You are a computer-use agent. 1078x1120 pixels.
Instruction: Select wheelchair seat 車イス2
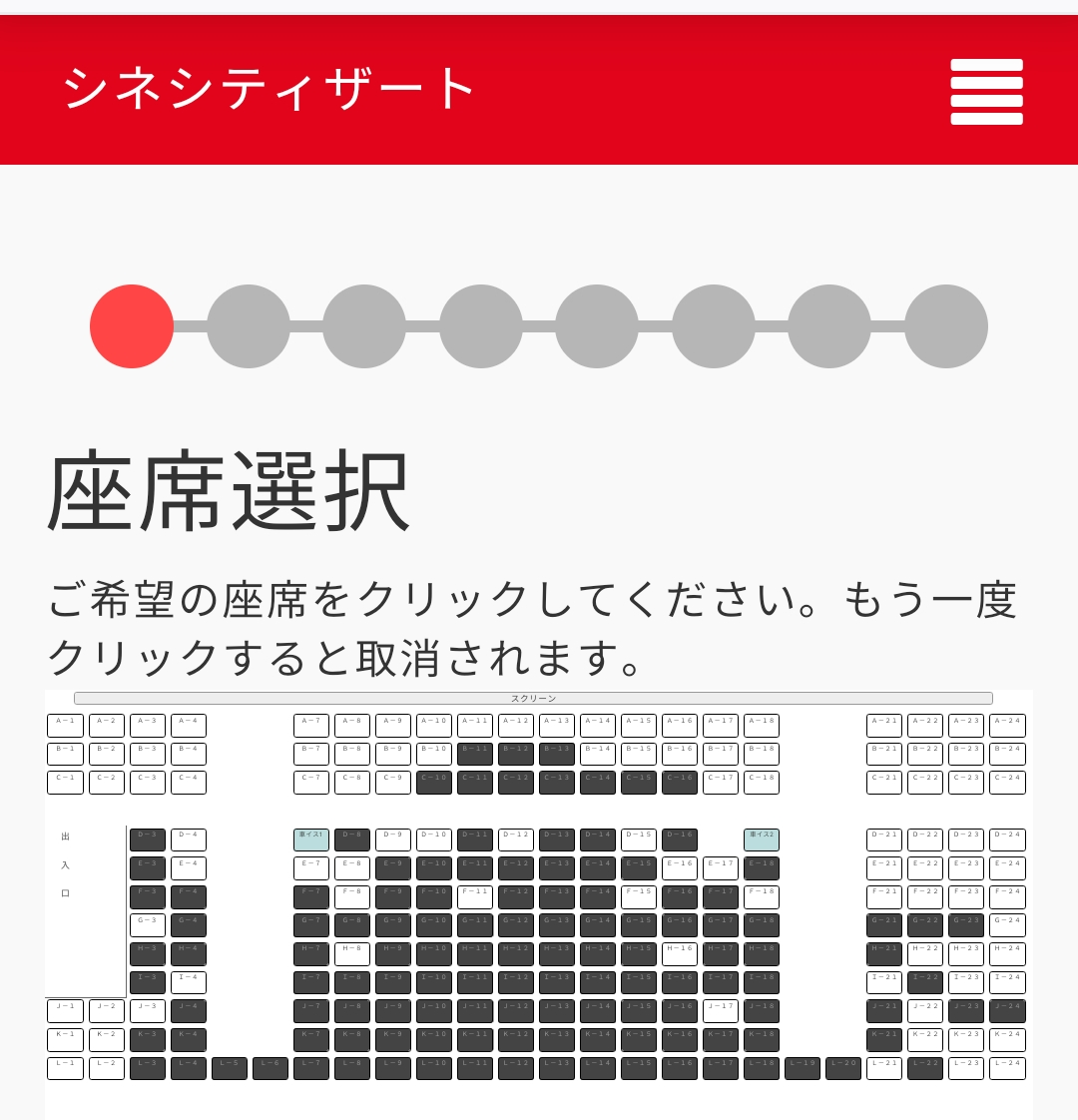tap(762, 840)
